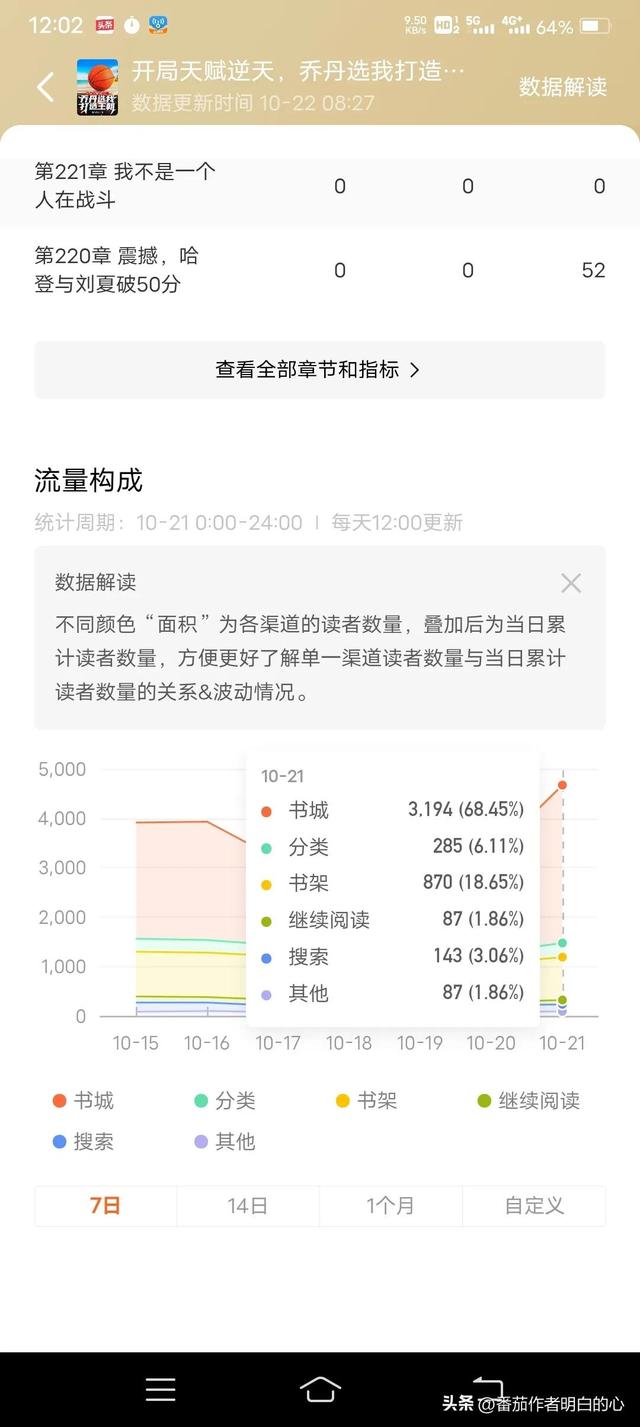The width and height of the screenshot is (640, 1427).
Task: Toggle the 其他 legend series
Action: click(225, 1141)
